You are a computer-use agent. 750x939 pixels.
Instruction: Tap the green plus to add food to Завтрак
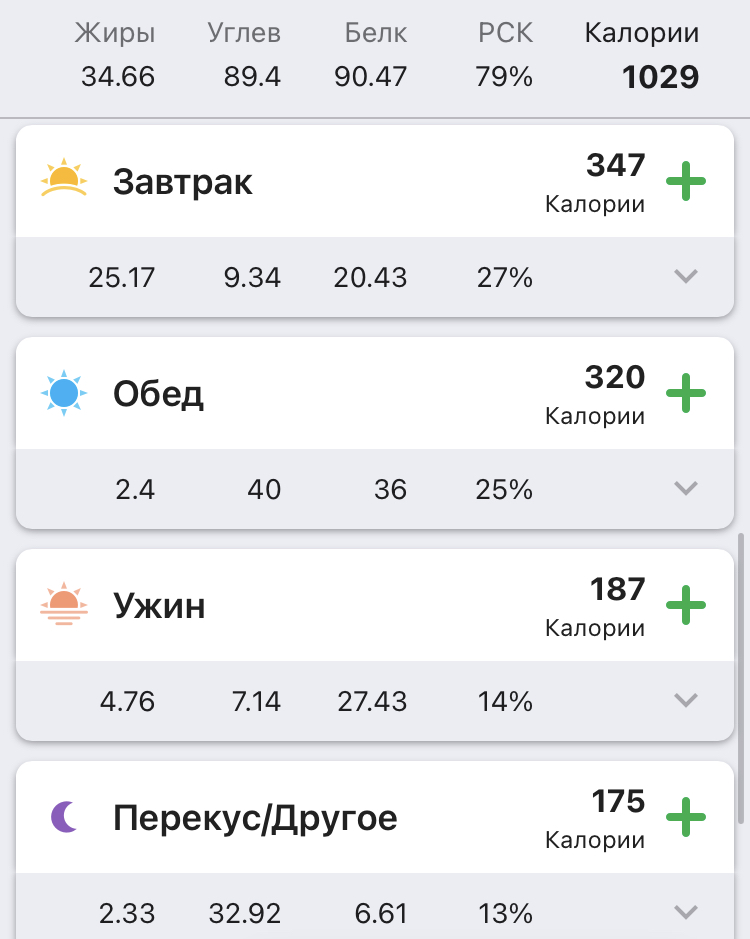point(687,181)
